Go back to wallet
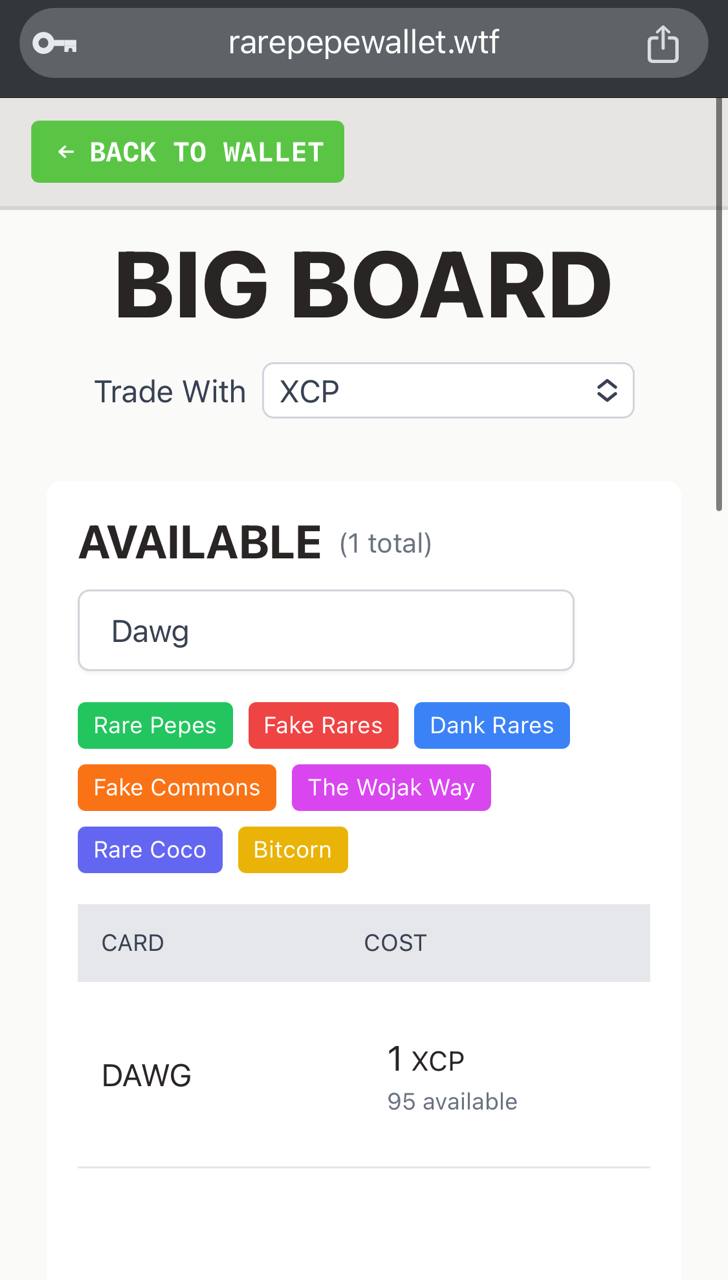 [188, 152]
